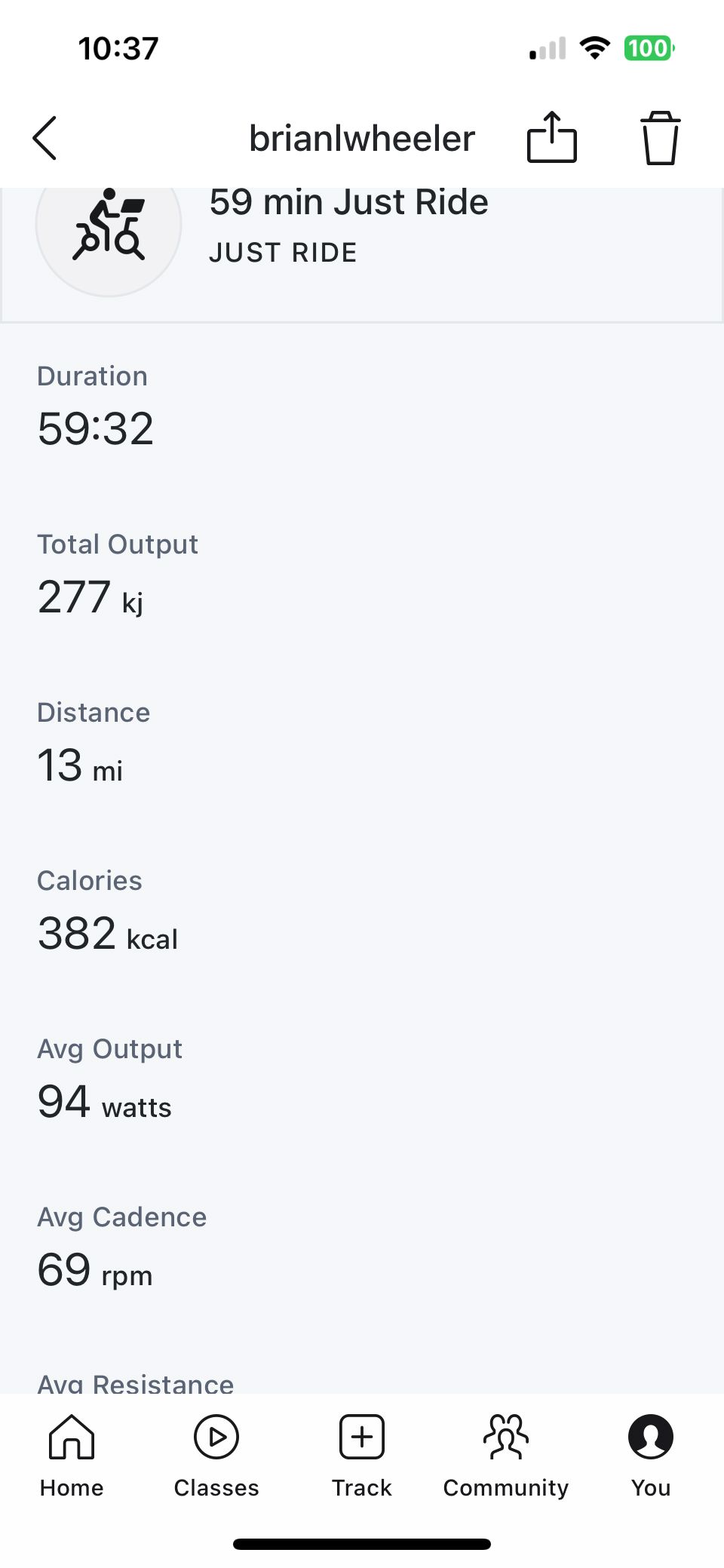Delete this workout with trash icon
The width and height of the screenshot is (724, 1568).
(660, 138)
